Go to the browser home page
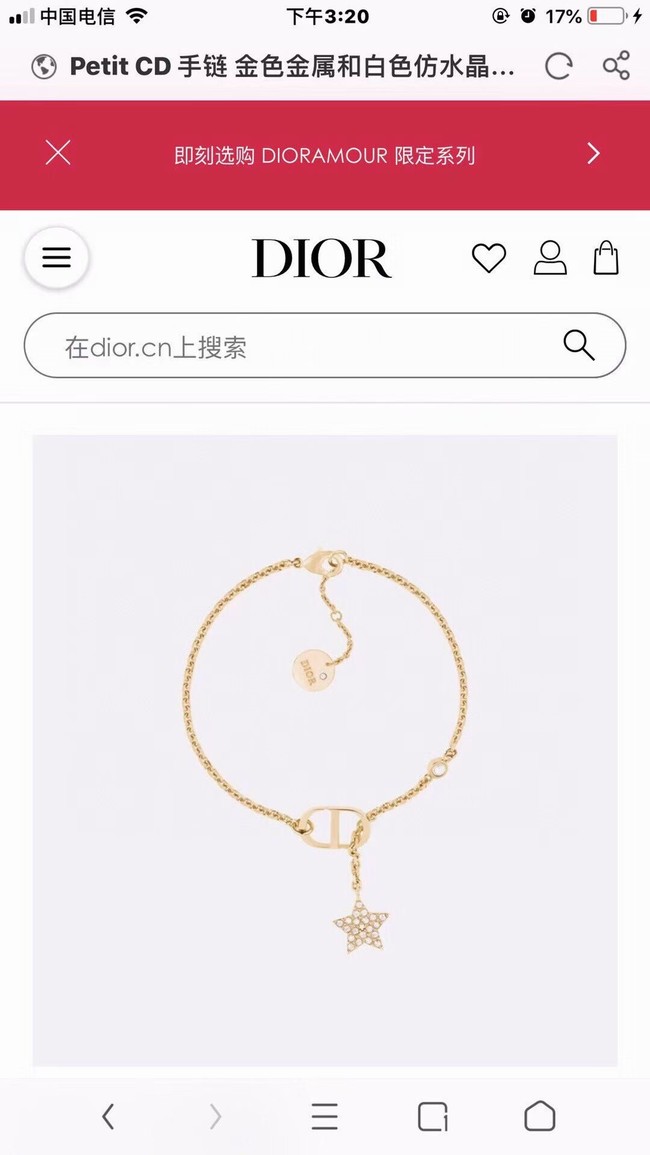Image resolution: width=650 pixels, height=1155 pixels. (539, 1116)
